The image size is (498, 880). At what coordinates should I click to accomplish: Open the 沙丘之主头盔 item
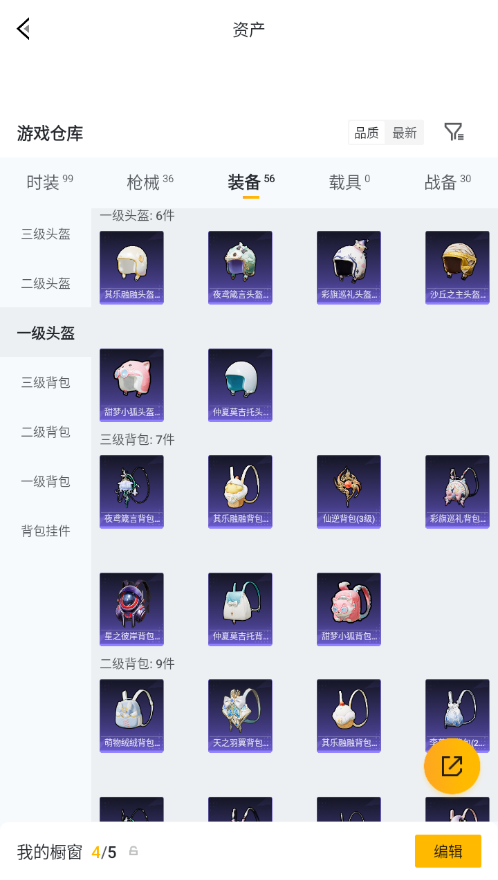pyautogui.click(x=457, y=268)
